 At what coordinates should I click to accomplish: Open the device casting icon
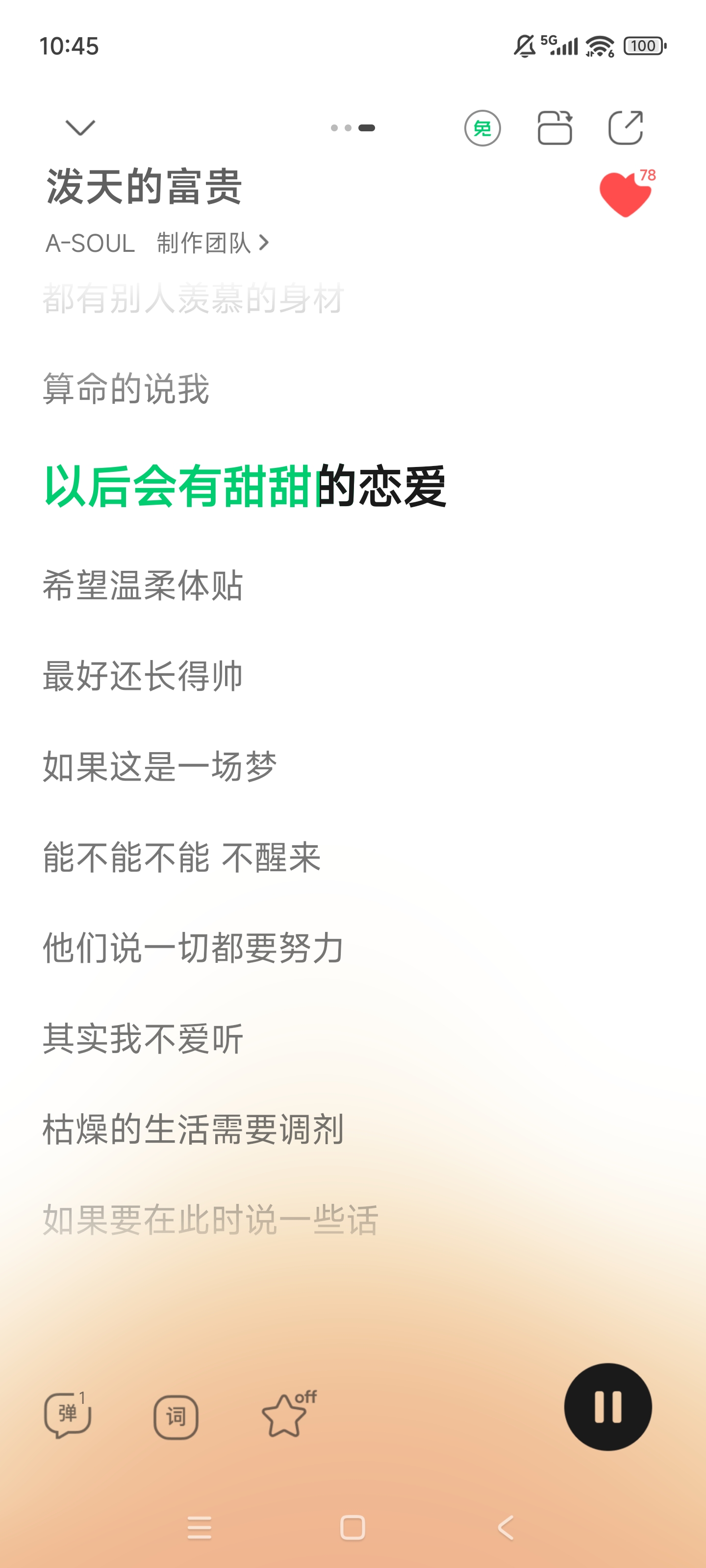tap(555, 128)
